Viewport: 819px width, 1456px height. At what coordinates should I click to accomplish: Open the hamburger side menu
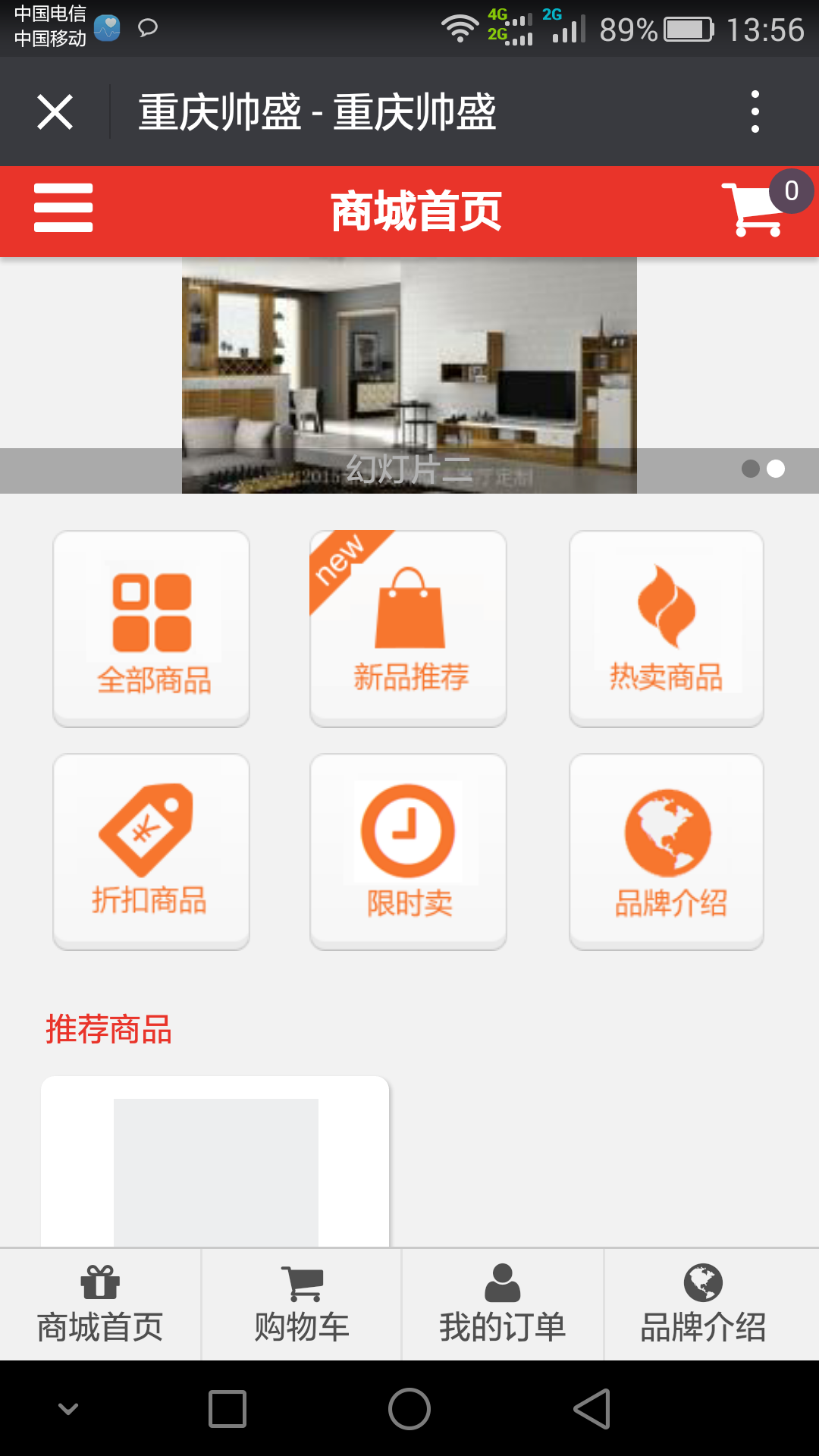[x=64, y=208]
